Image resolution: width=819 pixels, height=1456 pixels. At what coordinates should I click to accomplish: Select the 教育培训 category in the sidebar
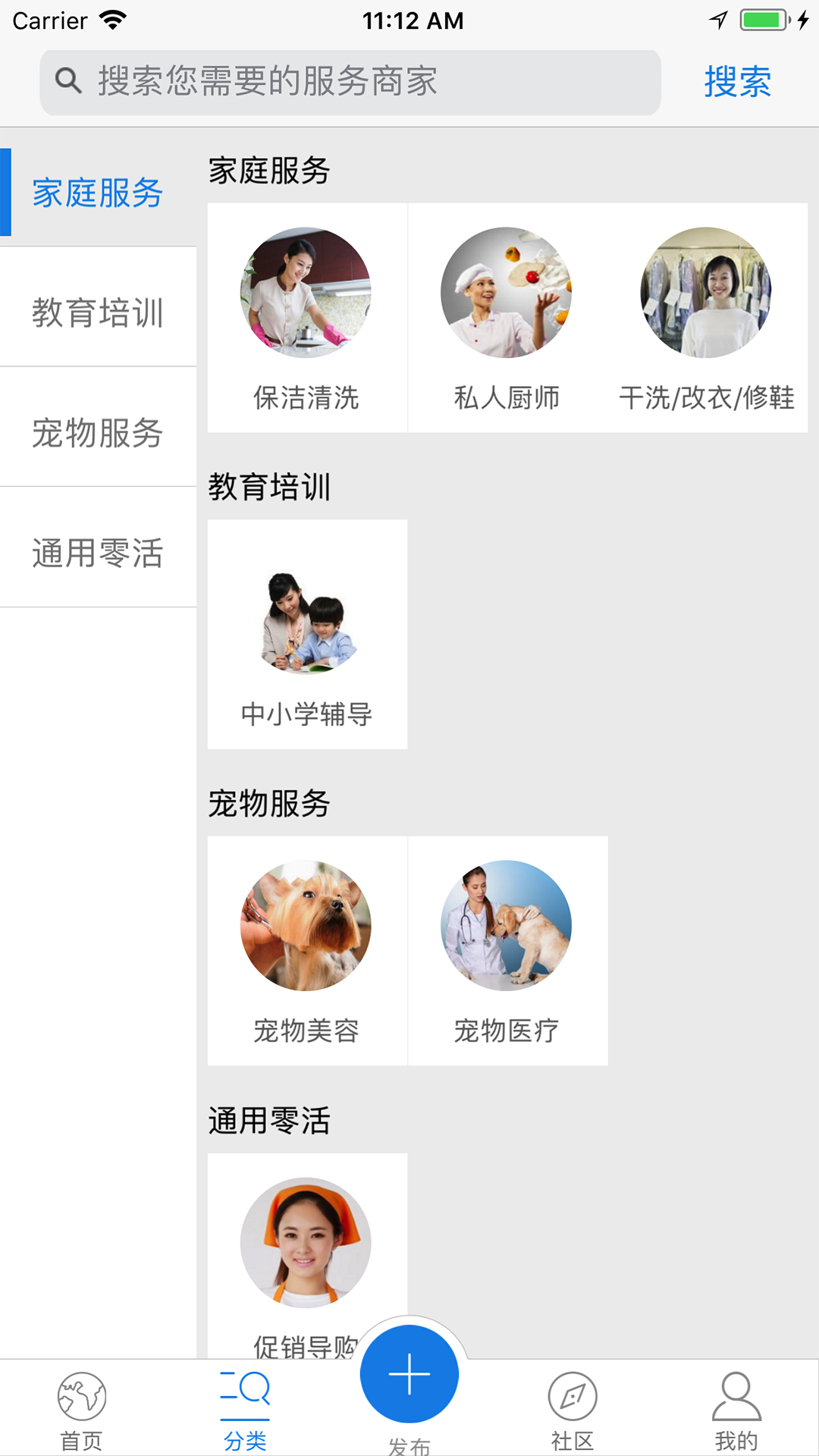pos(98,312)
